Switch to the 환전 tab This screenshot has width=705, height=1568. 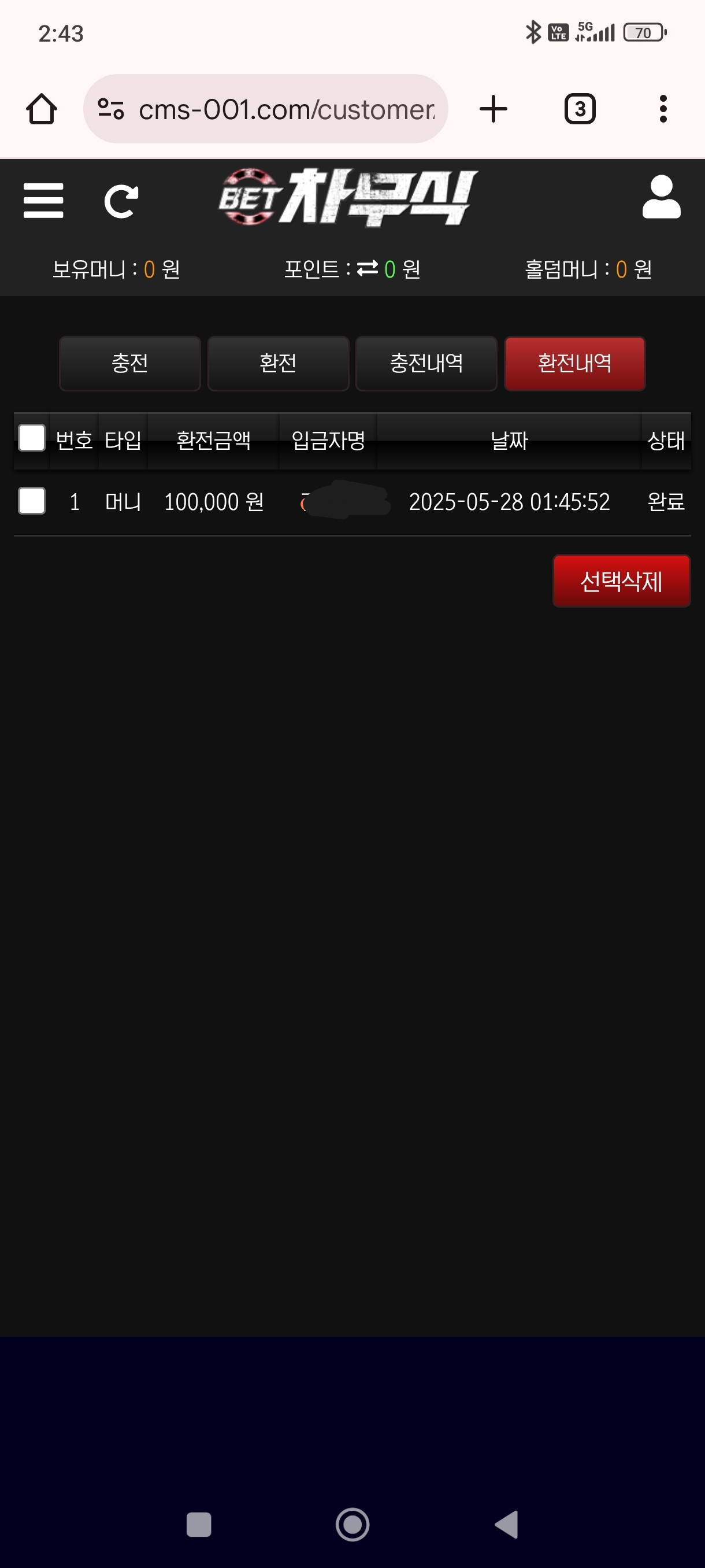tap(278, 364)
